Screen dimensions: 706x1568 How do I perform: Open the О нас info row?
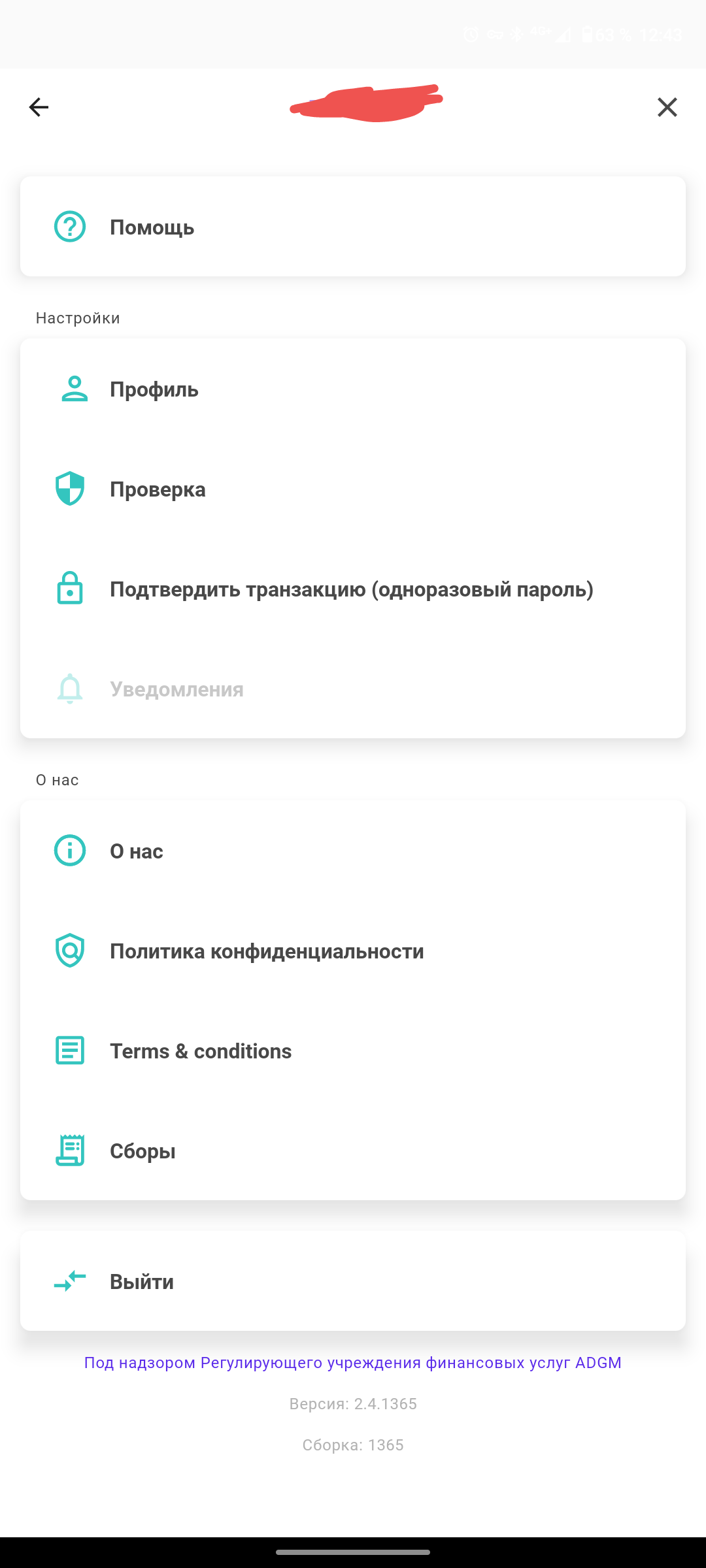[353, 851]
